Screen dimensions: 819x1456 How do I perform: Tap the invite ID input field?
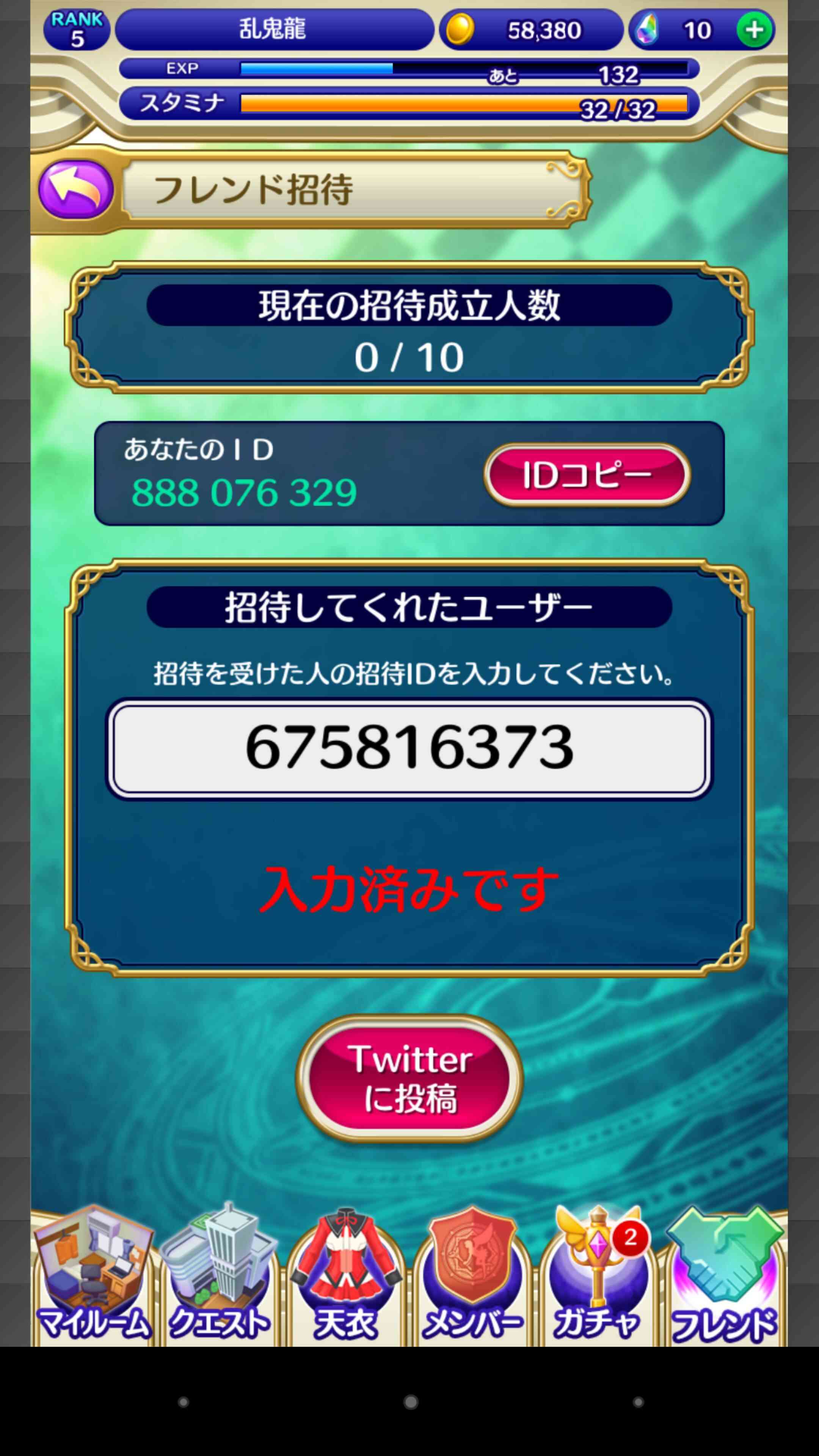pos(409,749)
